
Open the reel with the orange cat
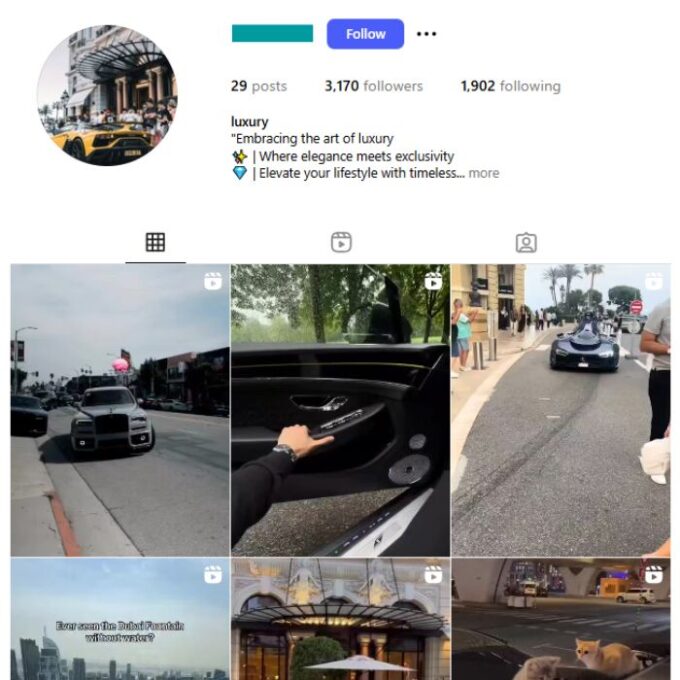tap(560, 620)
